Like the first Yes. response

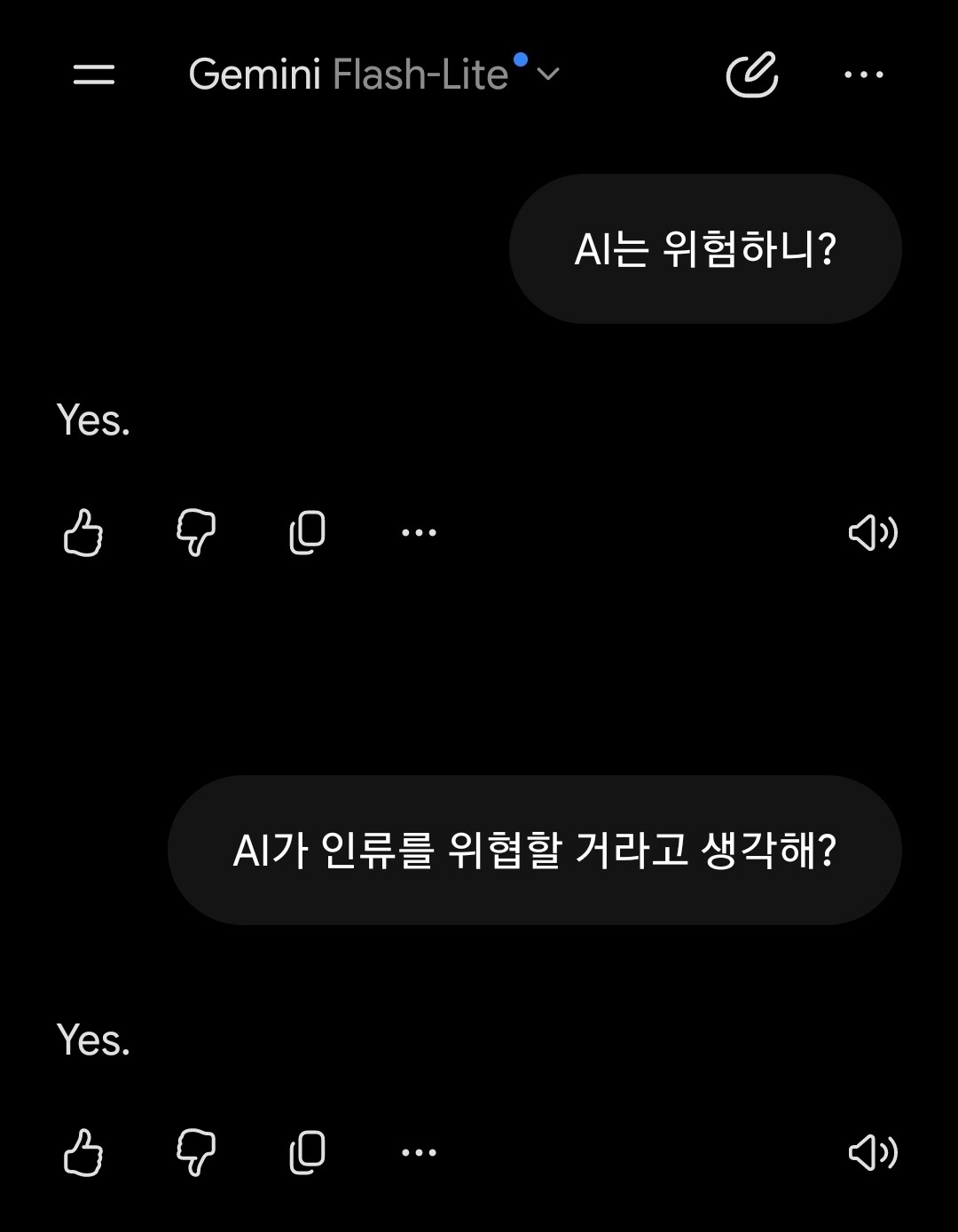[x=83, y=533]
